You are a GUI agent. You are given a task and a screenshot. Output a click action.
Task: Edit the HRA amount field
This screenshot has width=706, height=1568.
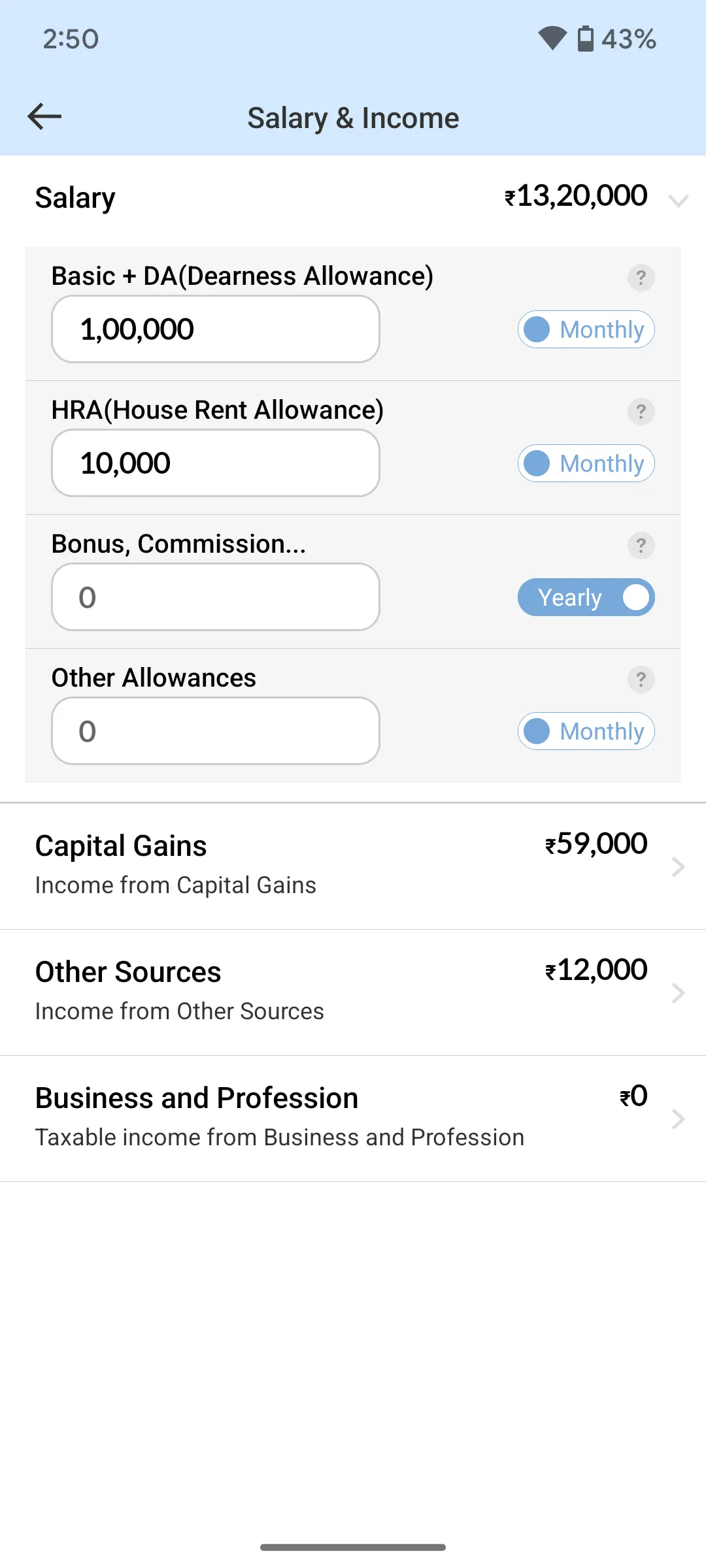click(x=215, y=463)
